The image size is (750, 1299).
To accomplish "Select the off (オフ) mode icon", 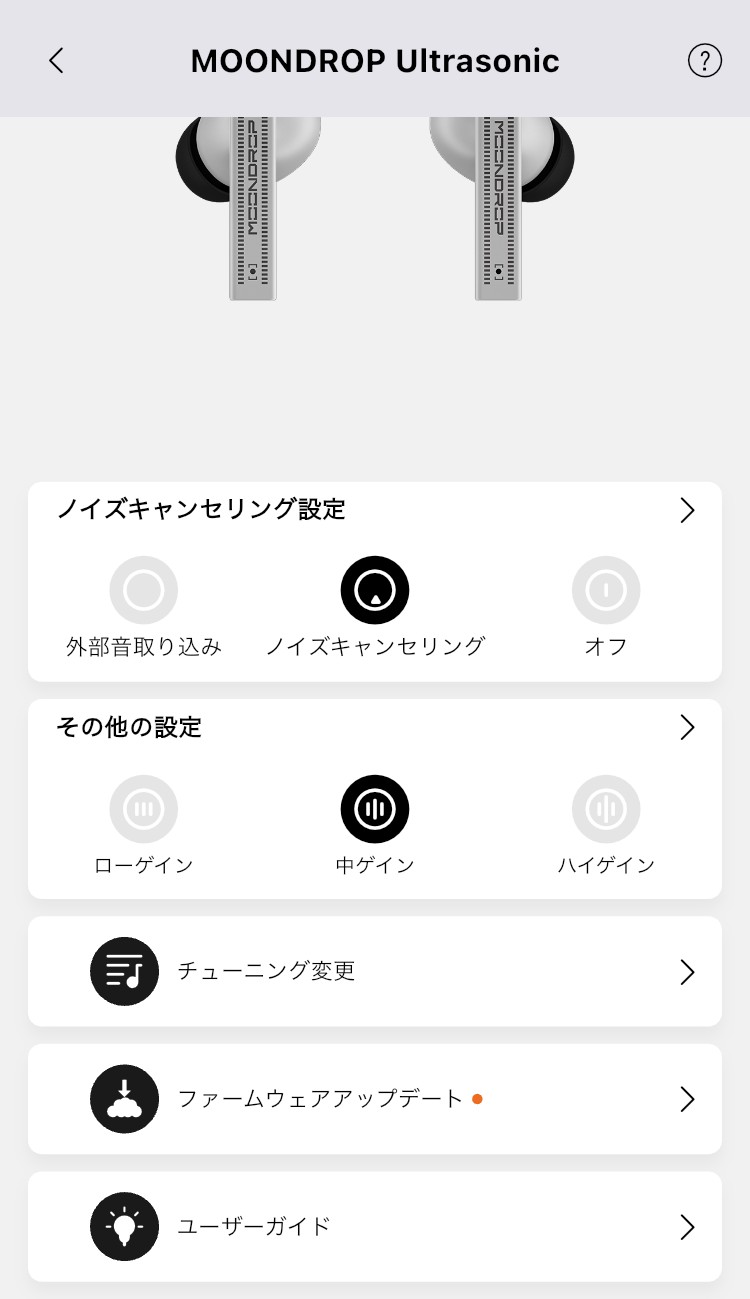I will pyautogui.click(x=606, y=590).
